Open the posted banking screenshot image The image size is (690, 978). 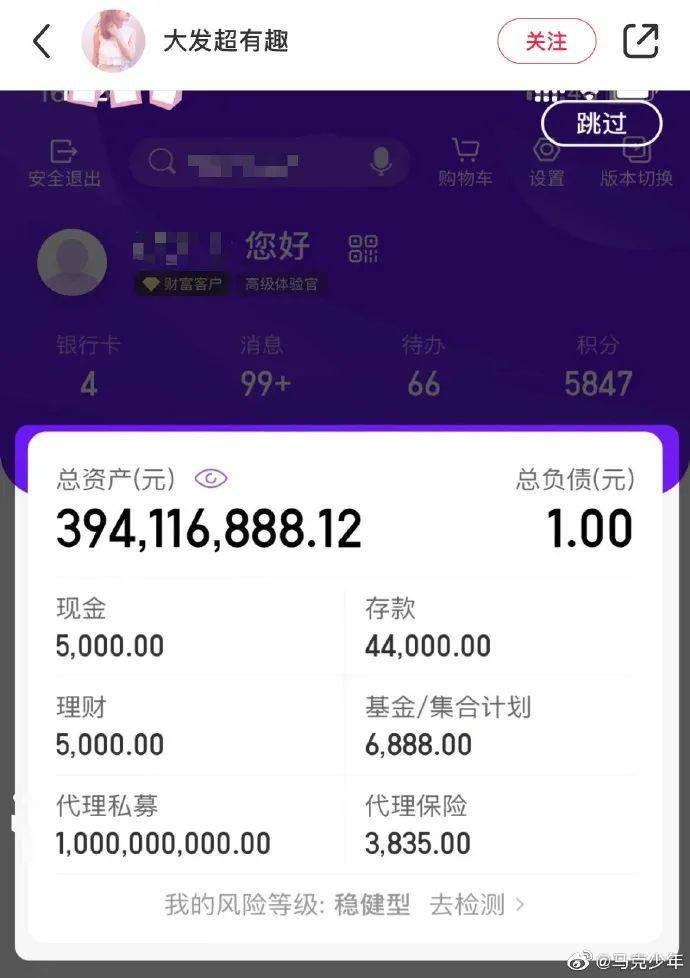tap(345, 530)
